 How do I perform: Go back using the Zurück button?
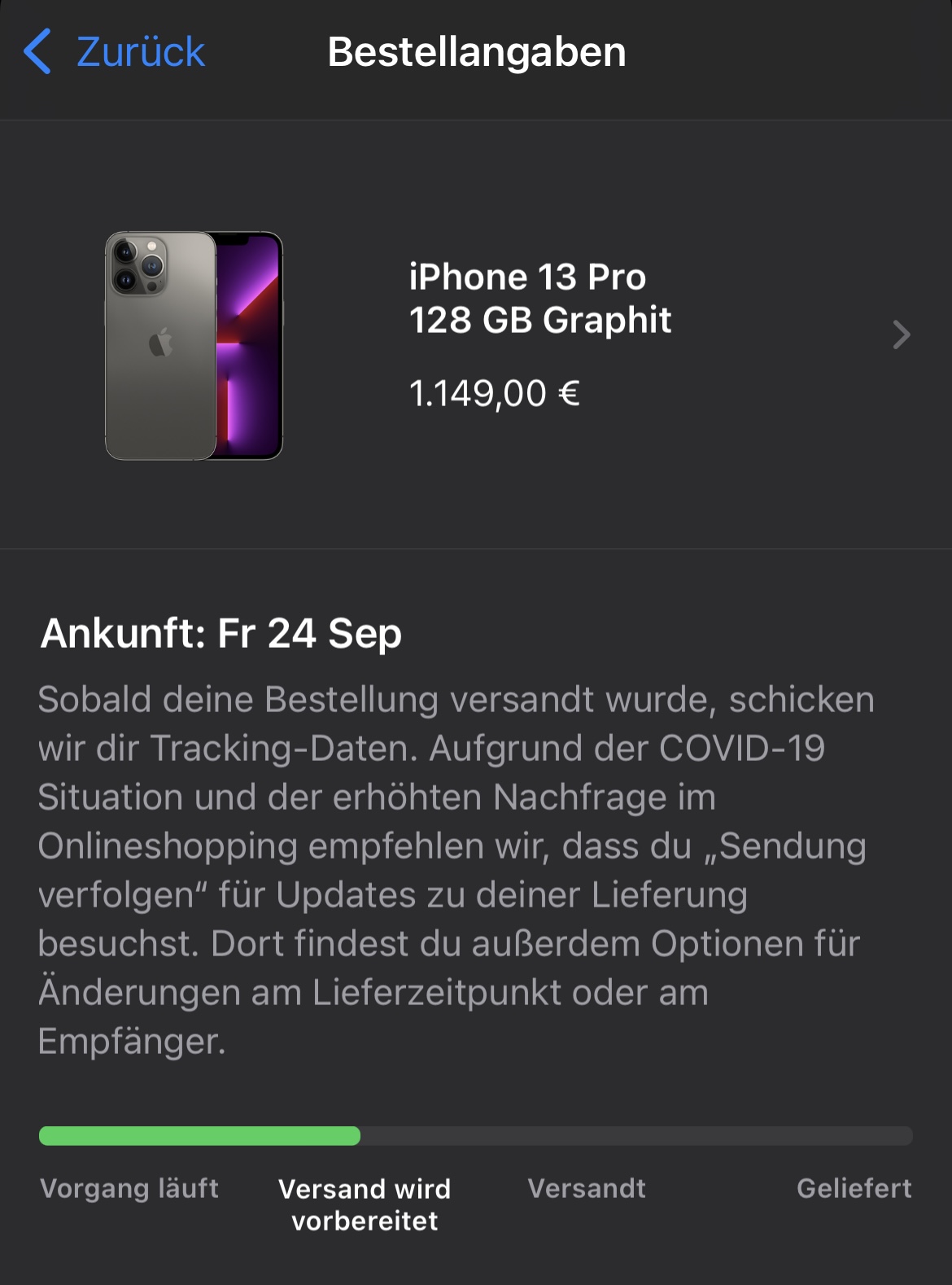(x=115, y=52)
